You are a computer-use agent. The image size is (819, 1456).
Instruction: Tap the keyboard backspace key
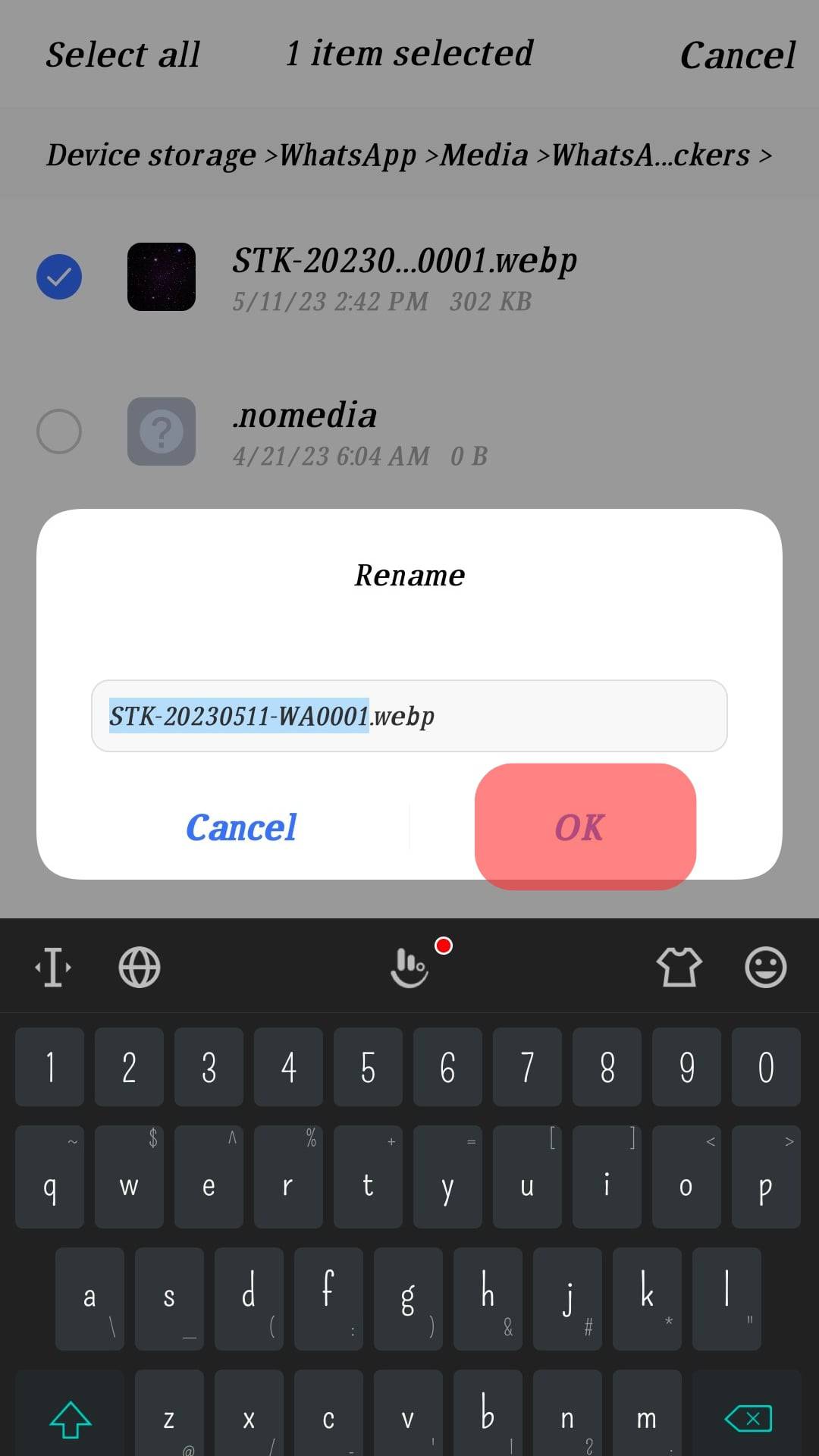(748, 1417)
